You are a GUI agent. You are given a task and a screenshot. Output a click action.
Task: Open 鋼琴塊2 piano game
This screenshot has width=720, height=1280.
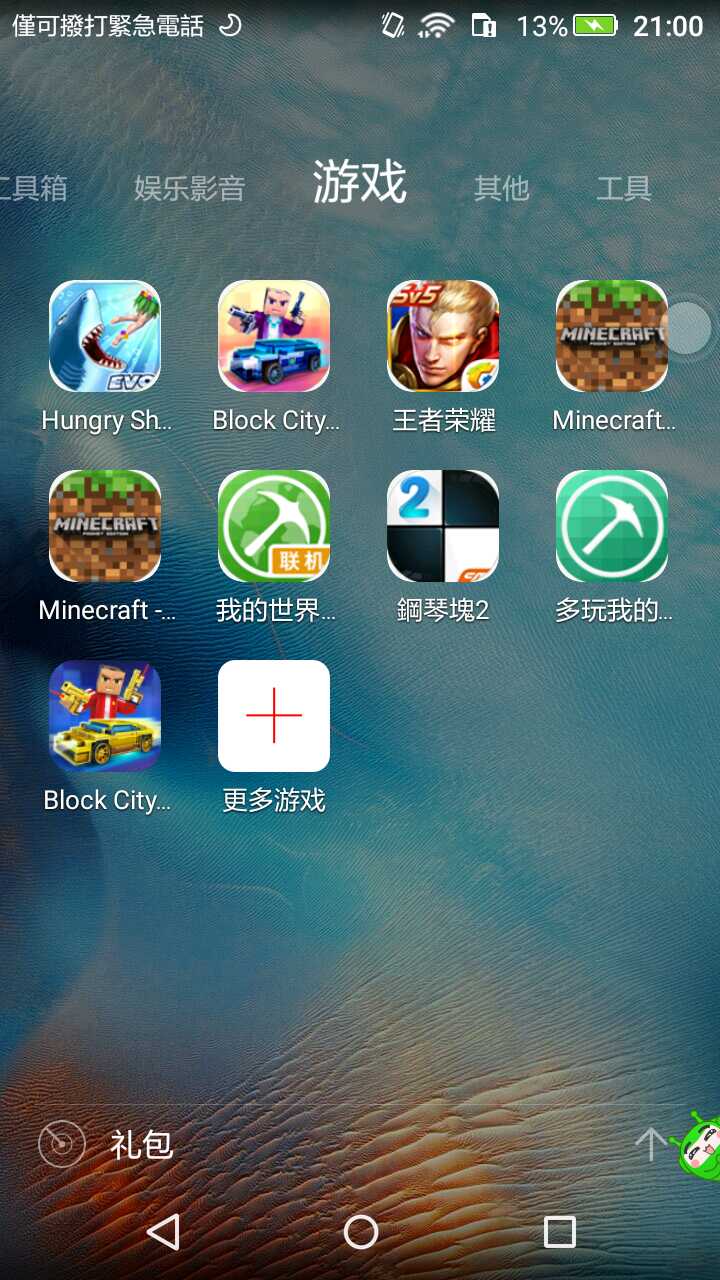(443, 526)
